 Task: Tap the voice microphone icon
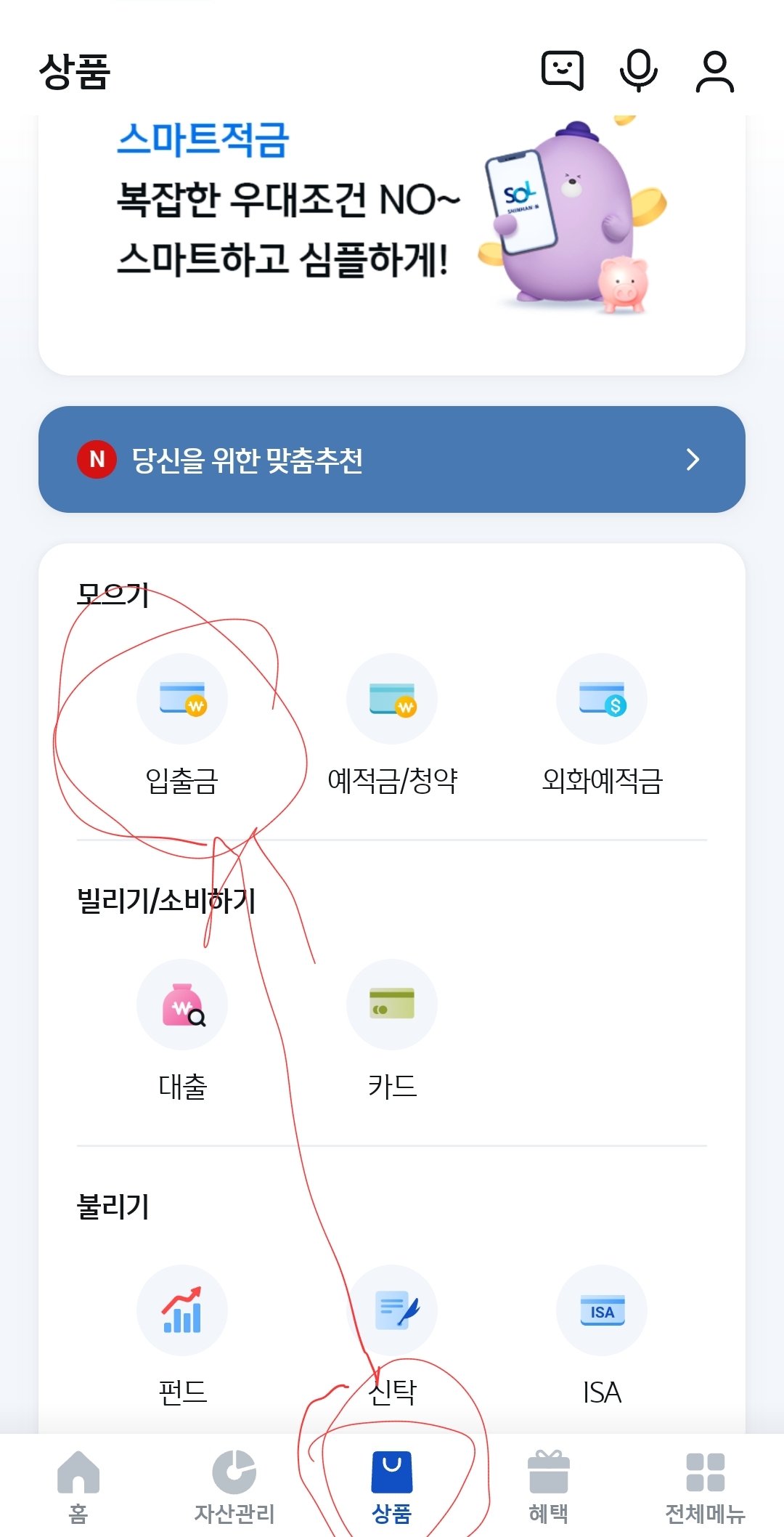(x=639, y=70)
